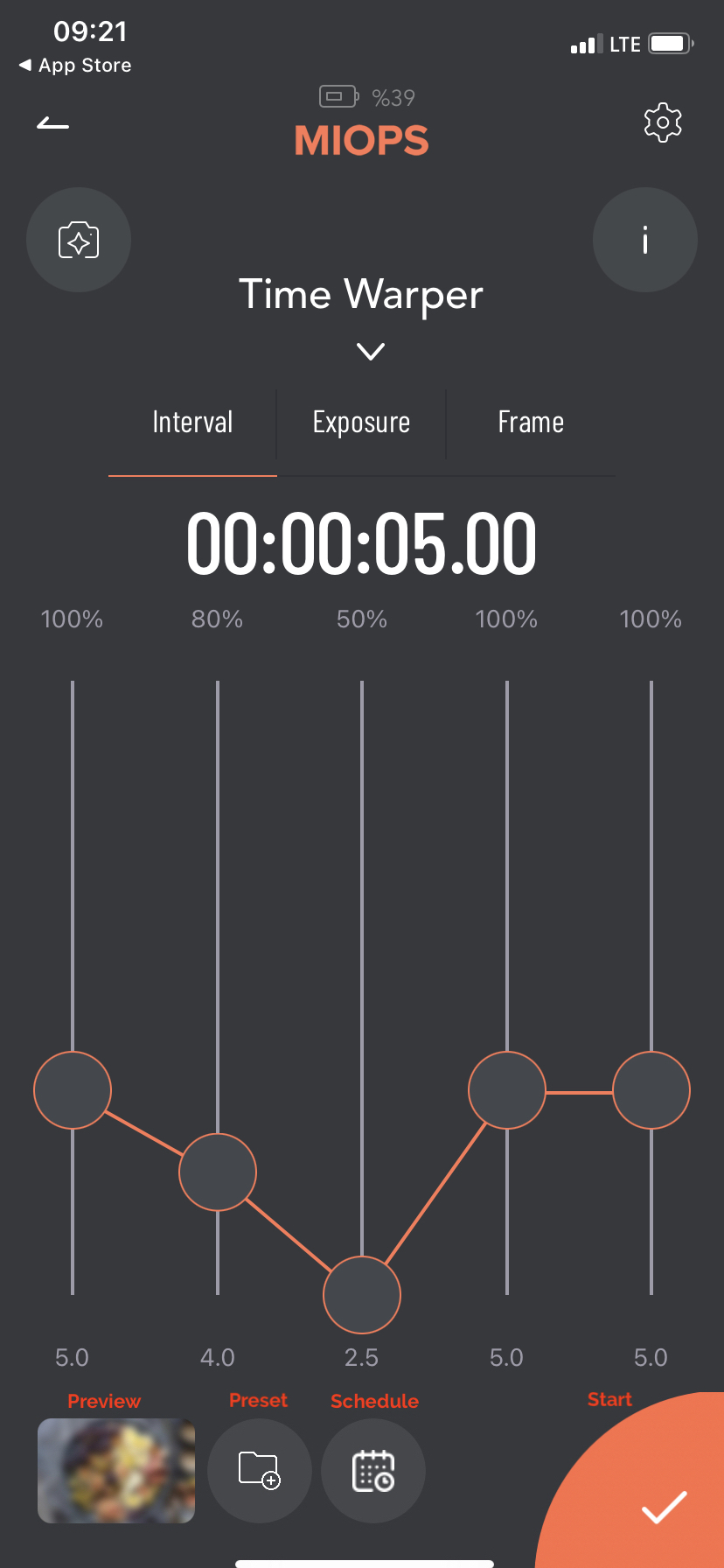
Task: Return to App Store via status bar link
Action: tap(73, 65)
